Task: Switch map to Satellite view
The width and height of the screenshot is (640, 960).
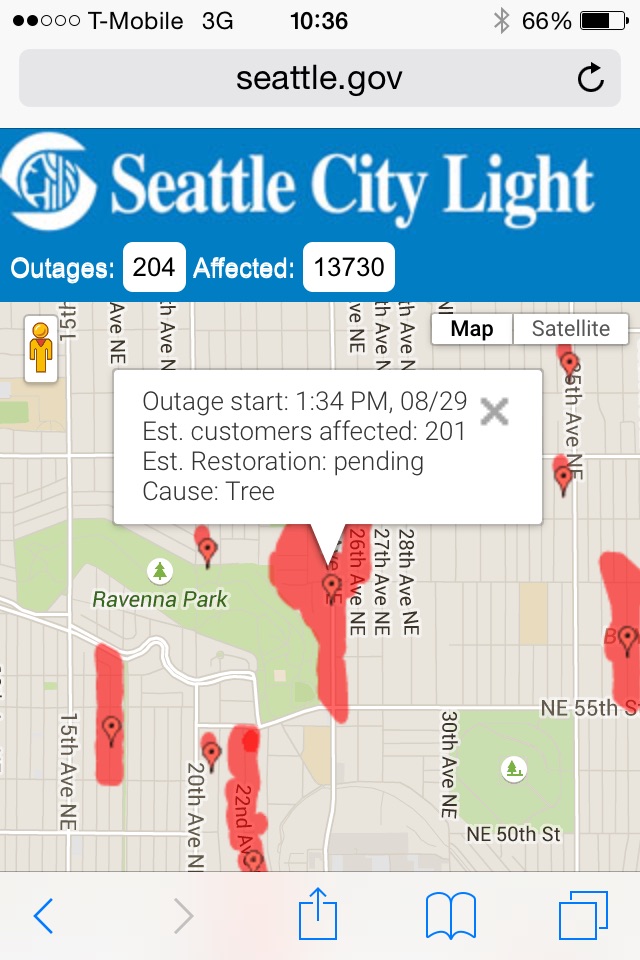Action: (570, 329)
